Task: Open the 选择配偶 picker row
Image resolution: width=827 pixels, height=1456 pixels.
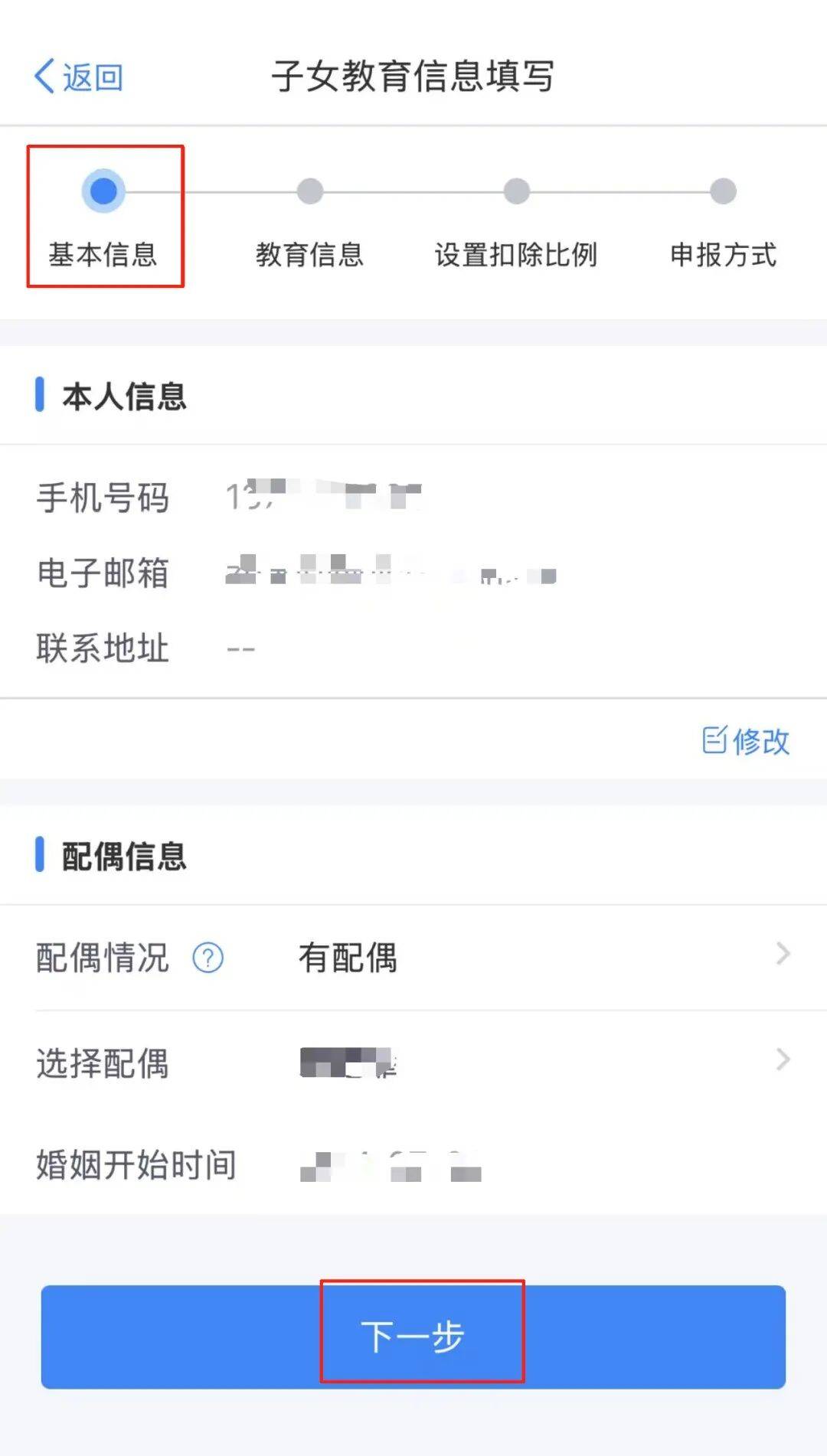Action: [536, 1063]
